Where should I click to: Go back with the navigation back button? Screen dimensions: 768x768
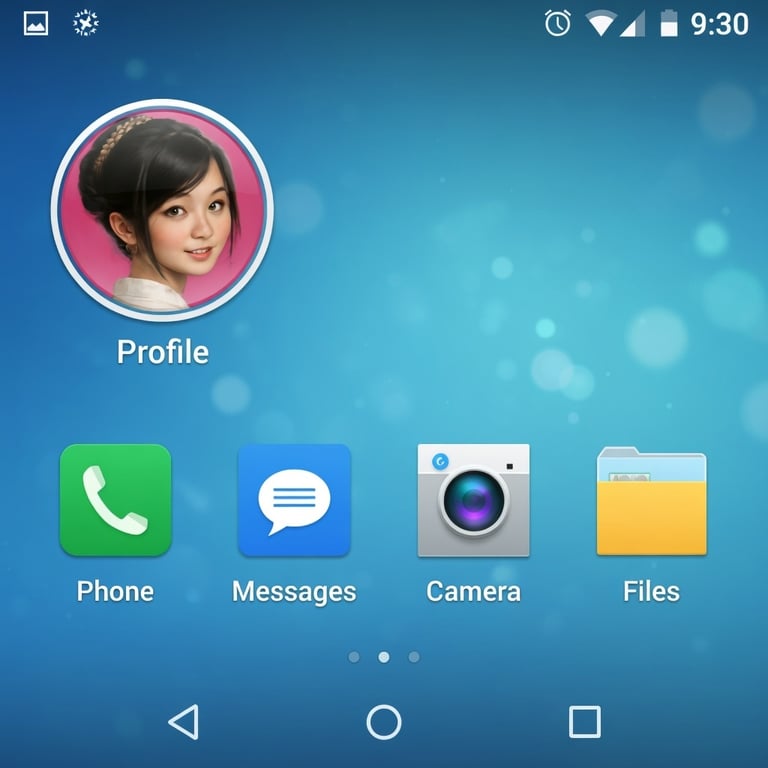click(x=184, y=722)
